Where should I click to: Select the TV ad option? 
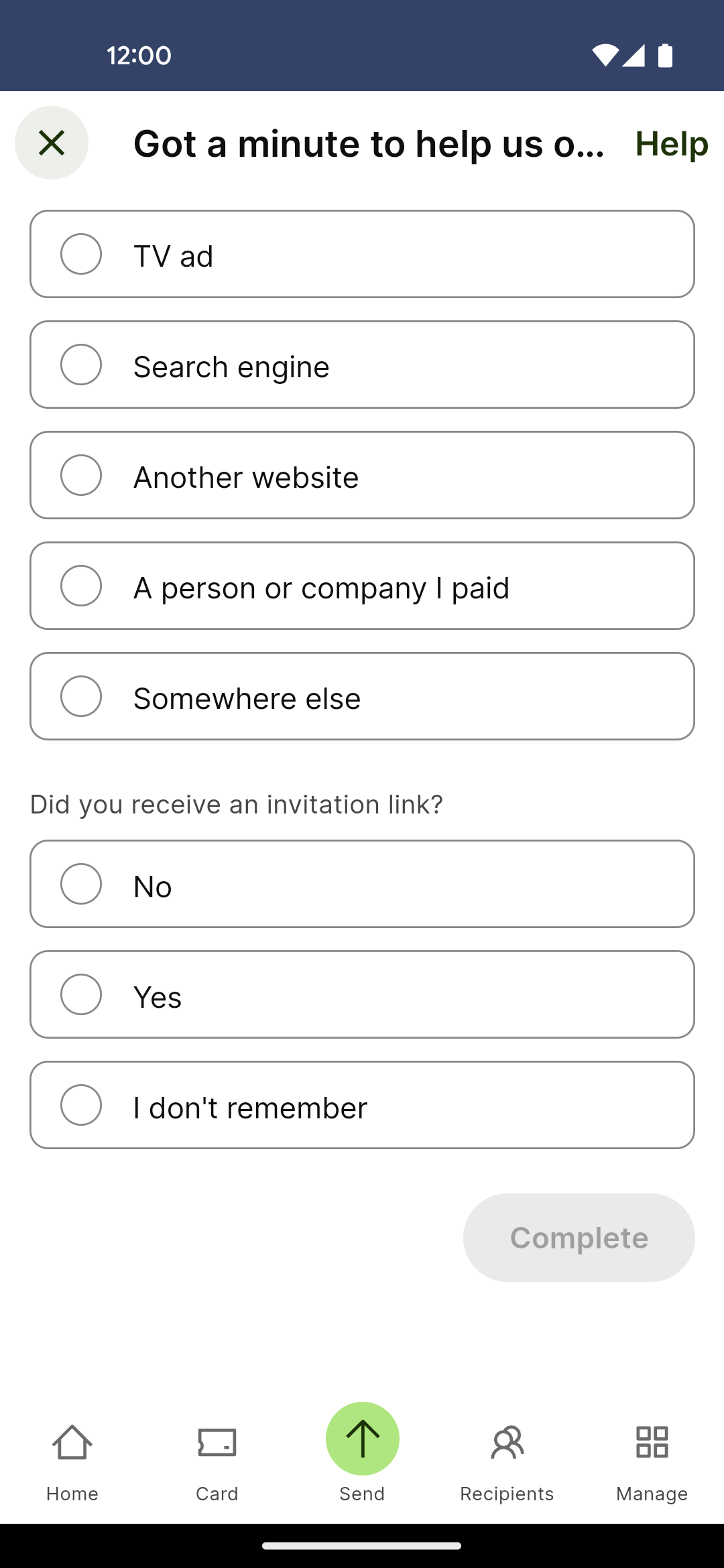[362, 254]
